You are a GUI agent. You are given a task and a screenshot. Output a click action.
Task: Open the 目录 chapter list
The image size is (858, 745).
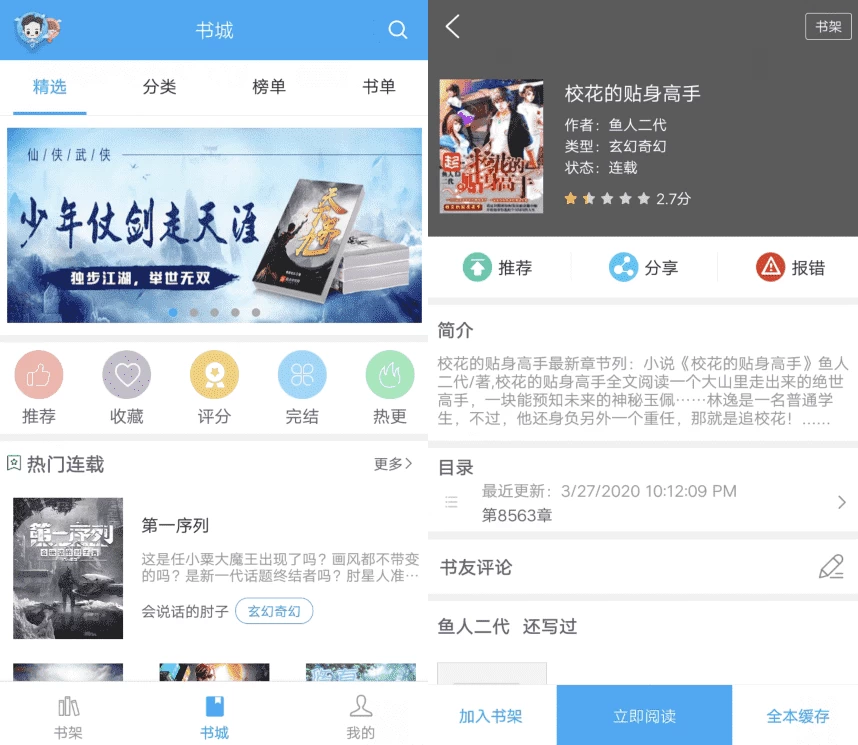click(642, 502)
